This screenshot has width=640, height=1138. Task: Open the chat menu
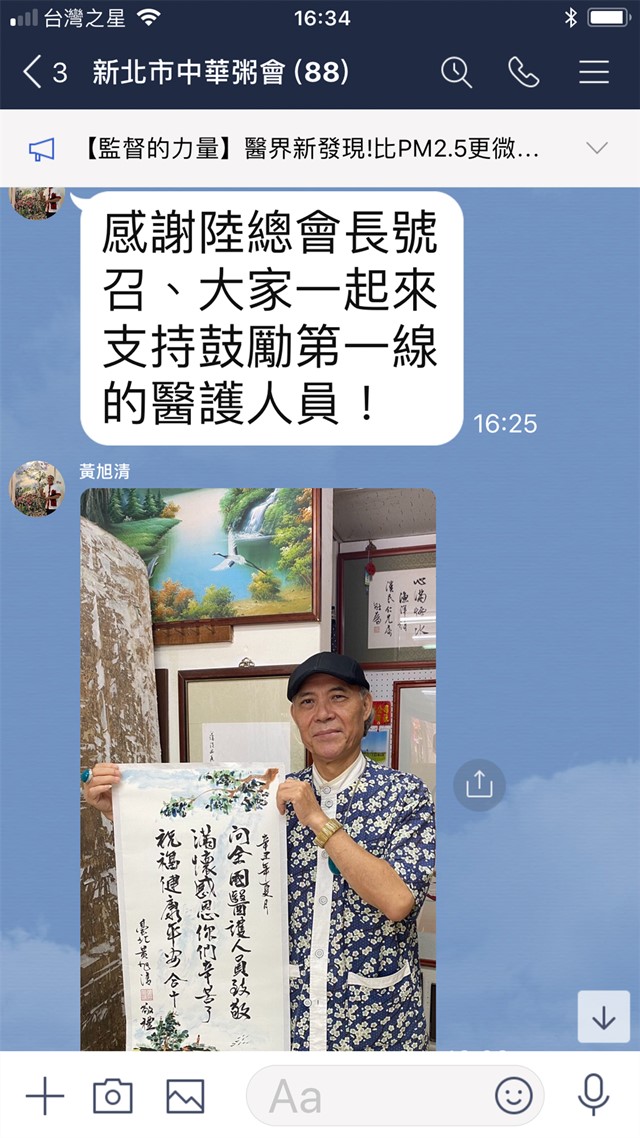(x=593, y=72)
